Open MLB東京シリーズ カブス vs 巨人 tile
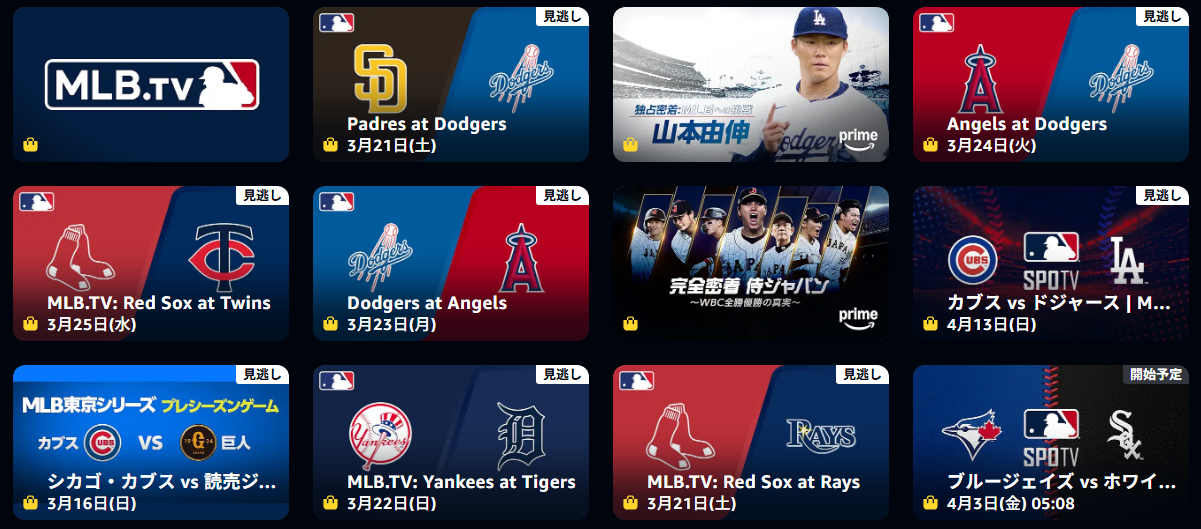This screenshot has height=529, width=1201. pyautogui.click(x=151, y=441)
